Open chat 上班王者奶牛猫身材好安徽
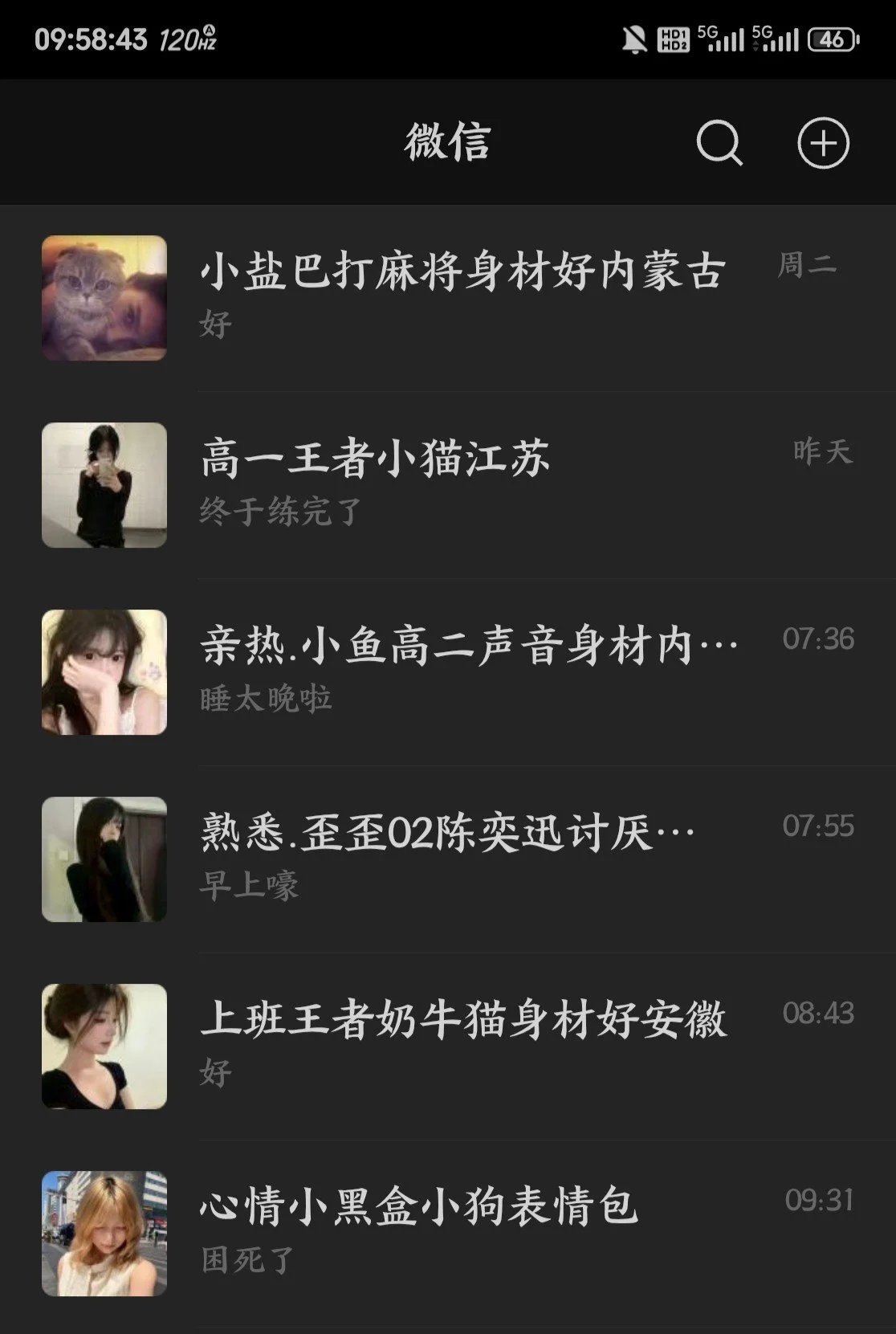 coord(462,1046)
